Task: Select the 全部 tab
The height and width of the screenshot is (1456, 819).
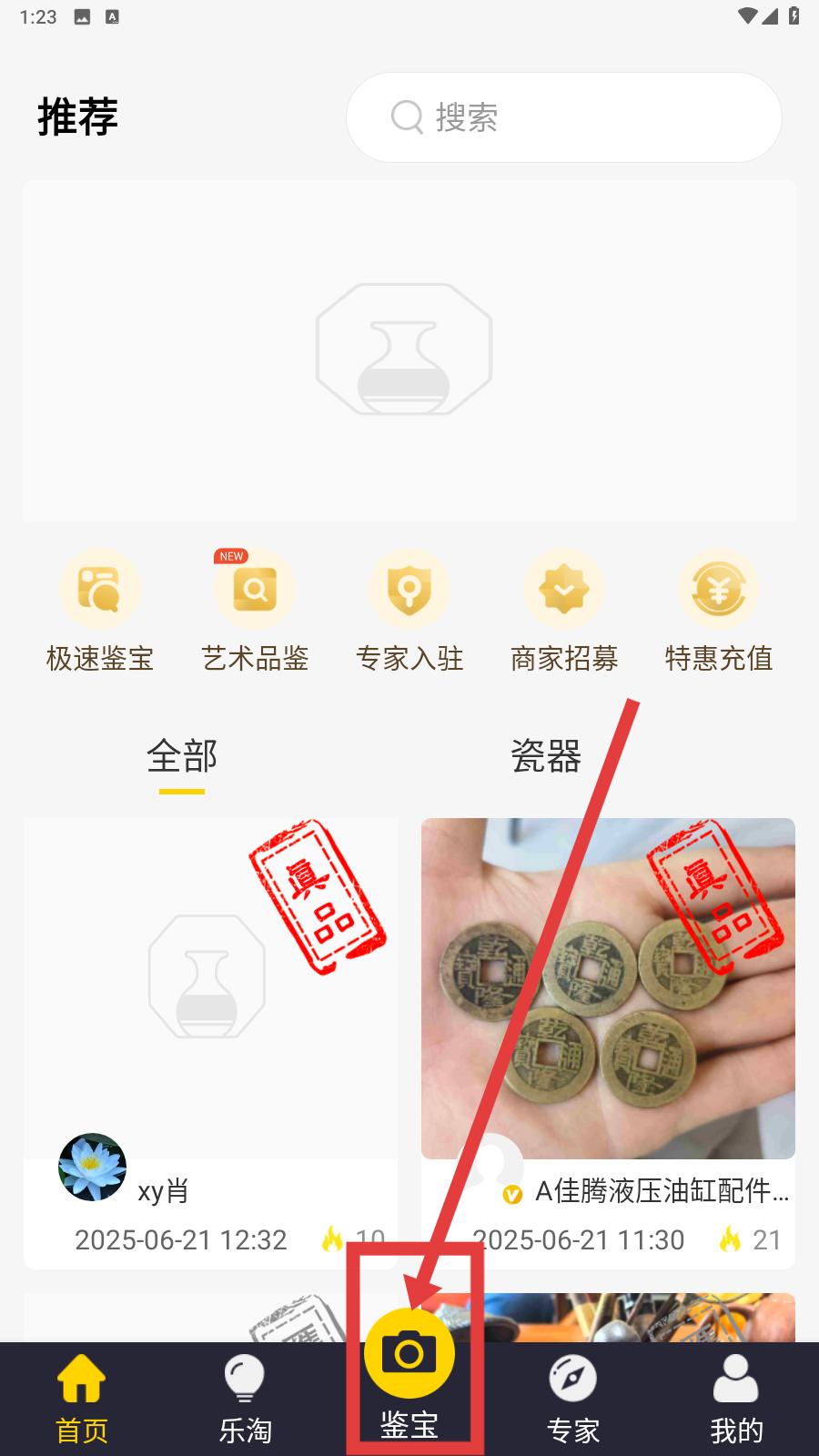Action: (182, 757)
